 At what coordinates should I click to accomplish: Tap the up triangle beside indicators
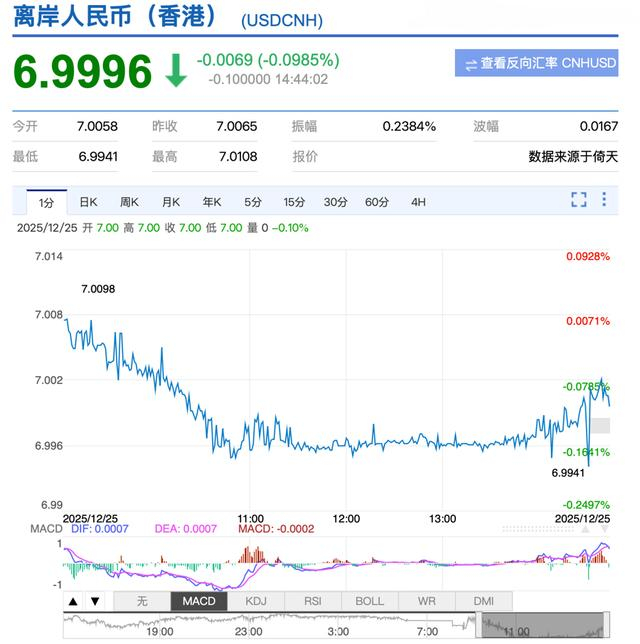pyautogui.click(x=73, y=601)
